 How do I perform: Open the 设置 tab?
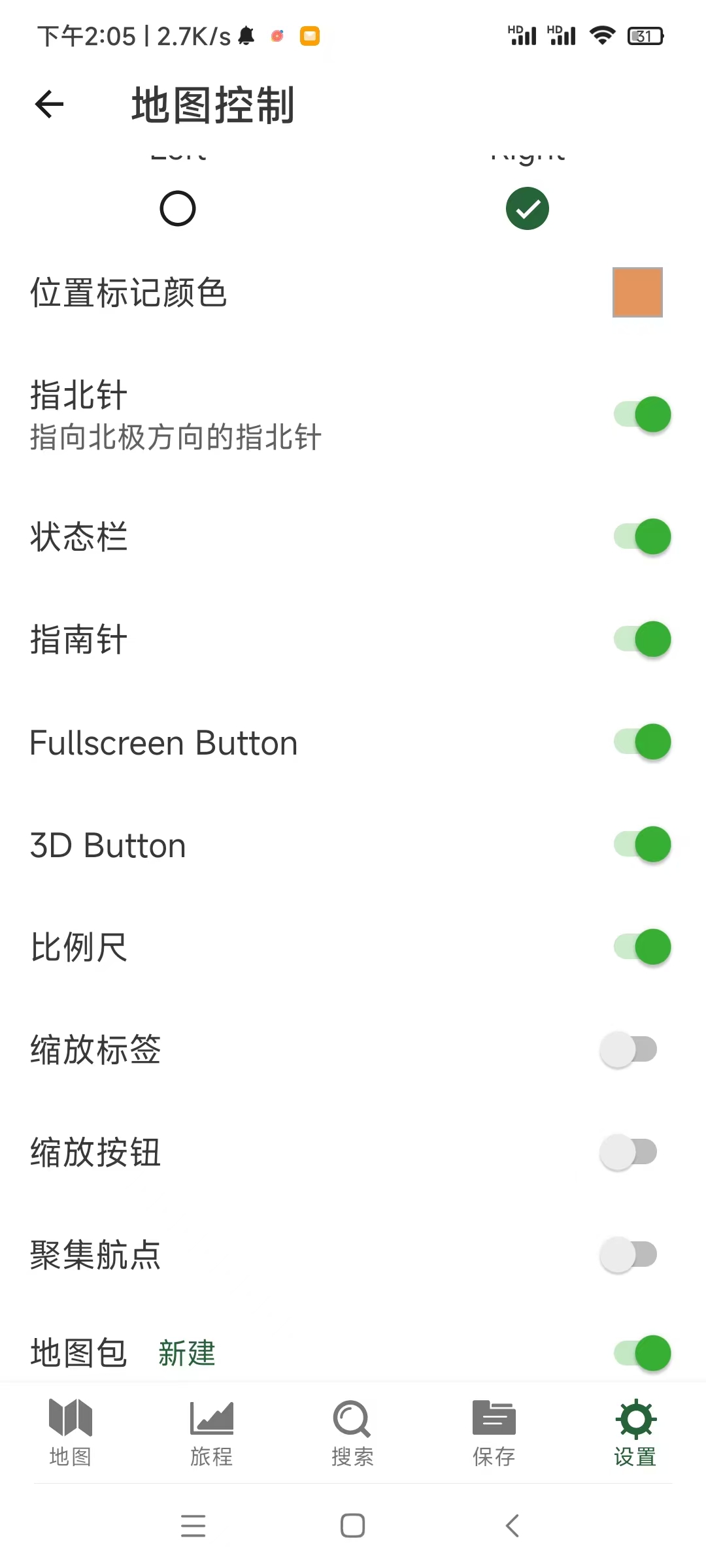click(x=635, y=1432)
